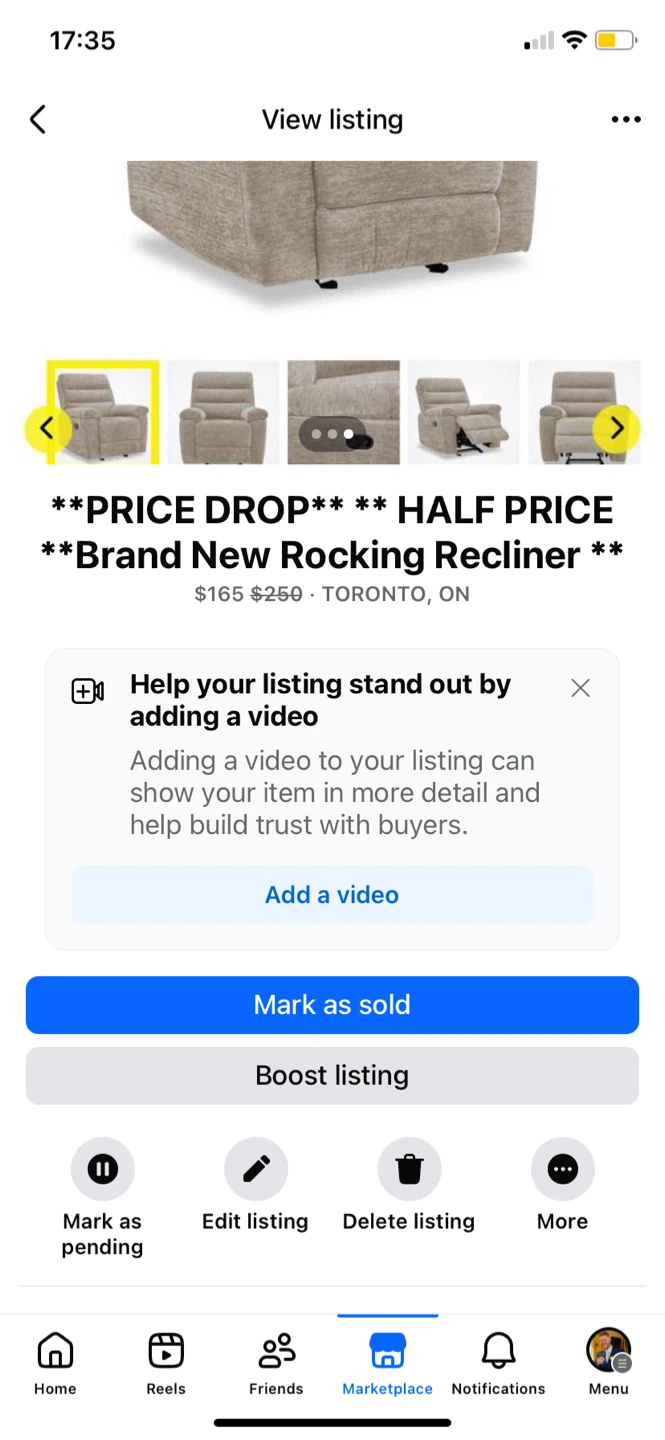The image size is (665, 1440).
Task: Switch to the Home tab
Action: pyautogui.click(x=55, y=1363)
